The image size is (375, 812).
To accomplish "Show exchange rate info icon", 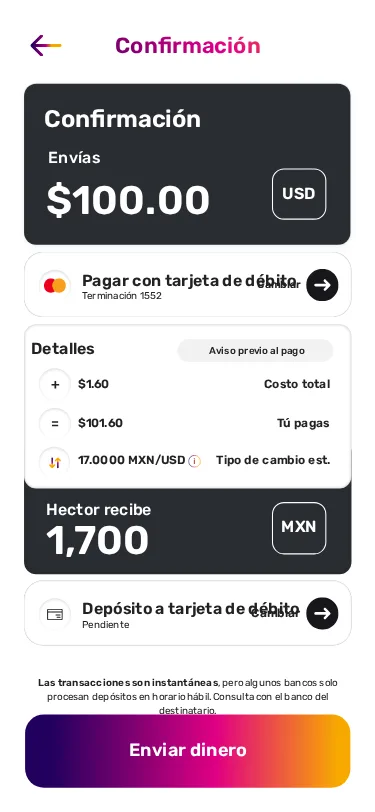I will [194, 461].
